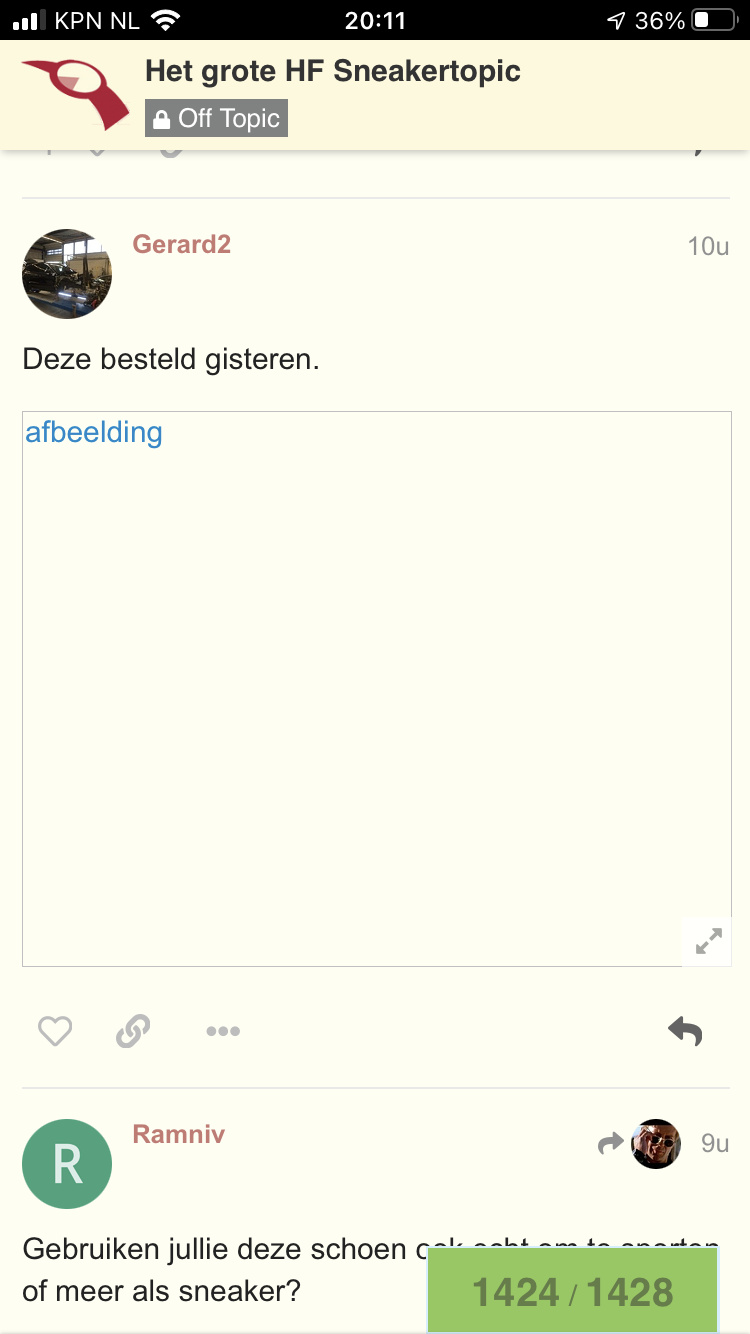Show more actions on Gerard2's post
This screenshot has height=1334, width=750.
click(223, 1031)
